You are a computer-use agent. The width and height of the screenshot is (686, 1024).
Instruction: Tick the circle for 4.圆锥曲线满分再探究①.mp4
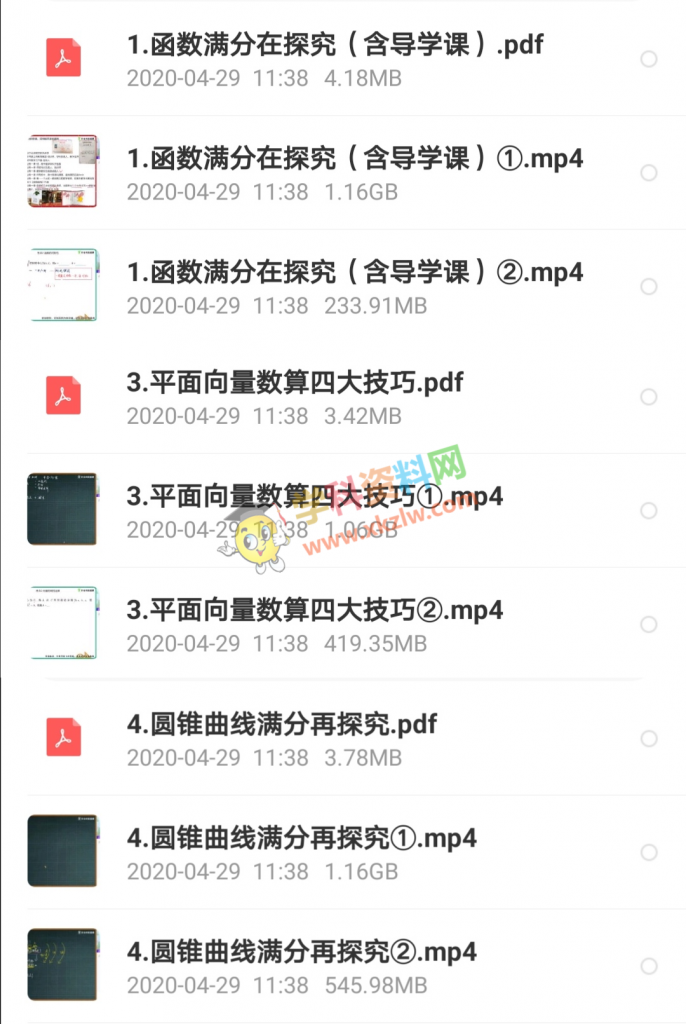coord(649,853)
